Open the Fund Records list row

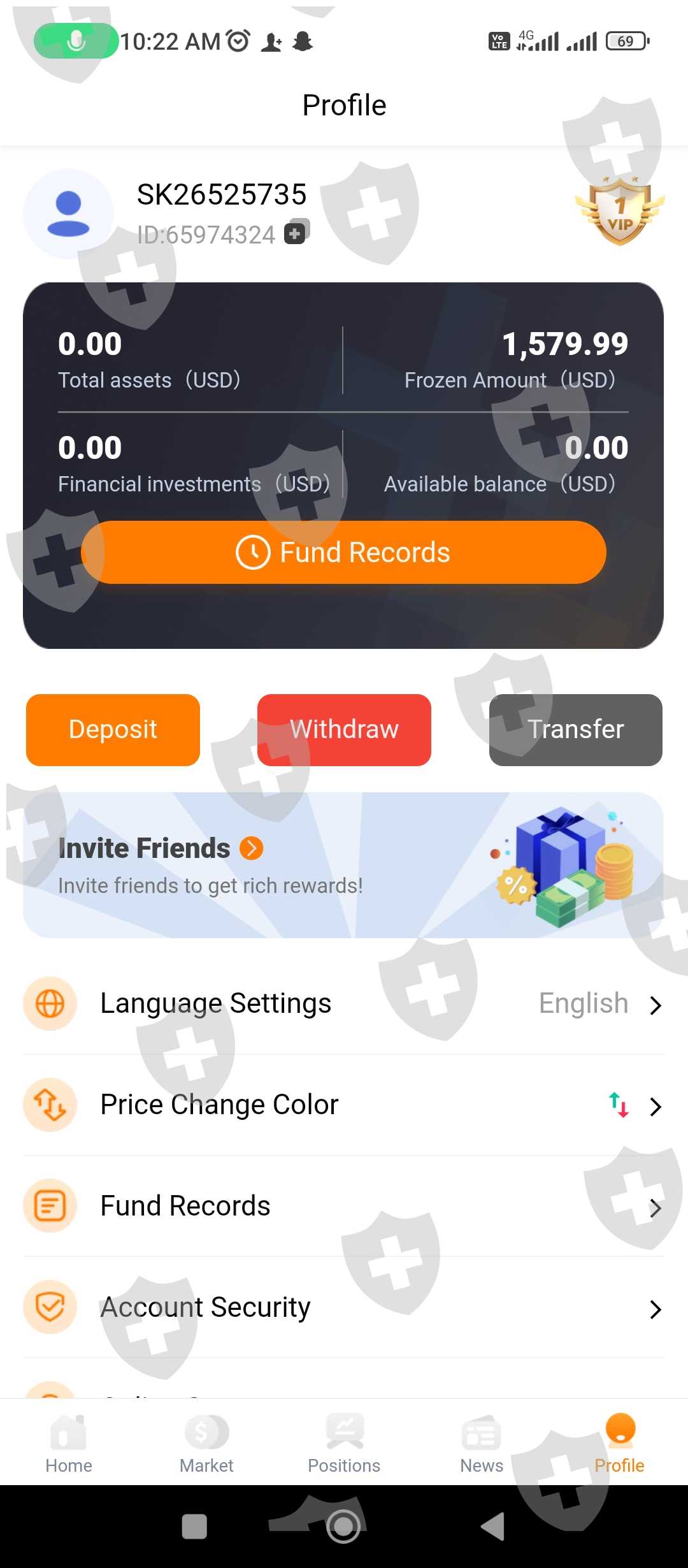(x=343, y=1207)
